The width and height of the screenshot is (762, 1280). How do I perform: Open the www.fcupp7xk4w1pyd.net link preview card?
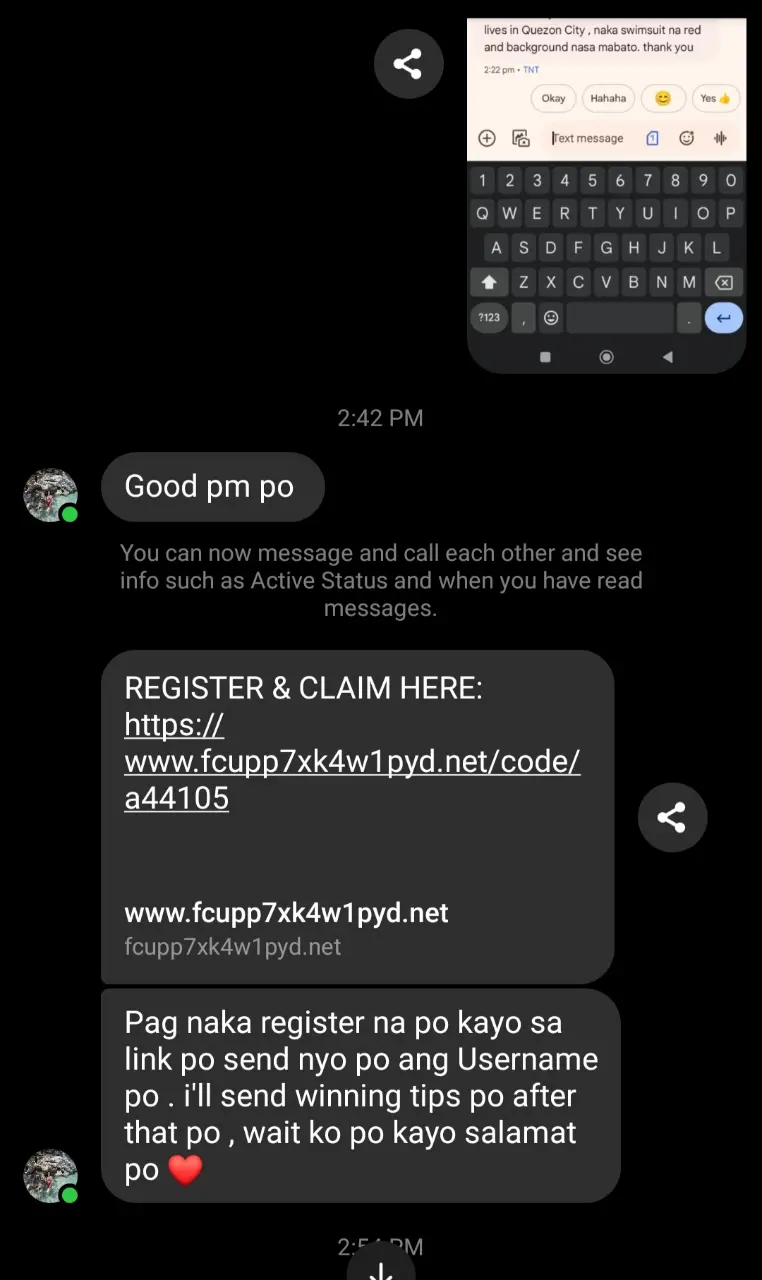(357, 927)
